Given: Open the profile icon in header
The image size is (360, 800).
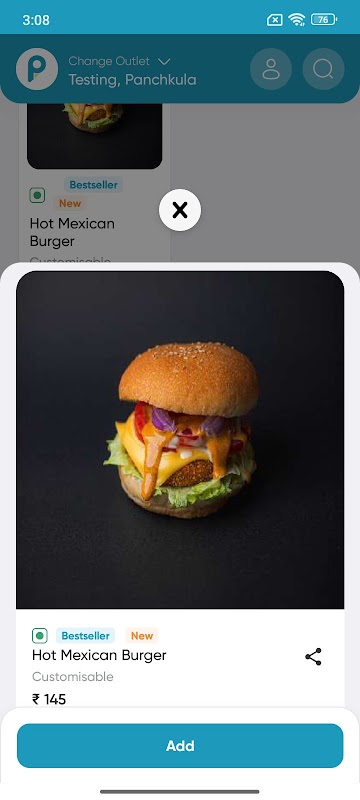Looking at the screenshot, I should (x=271, y=69).
